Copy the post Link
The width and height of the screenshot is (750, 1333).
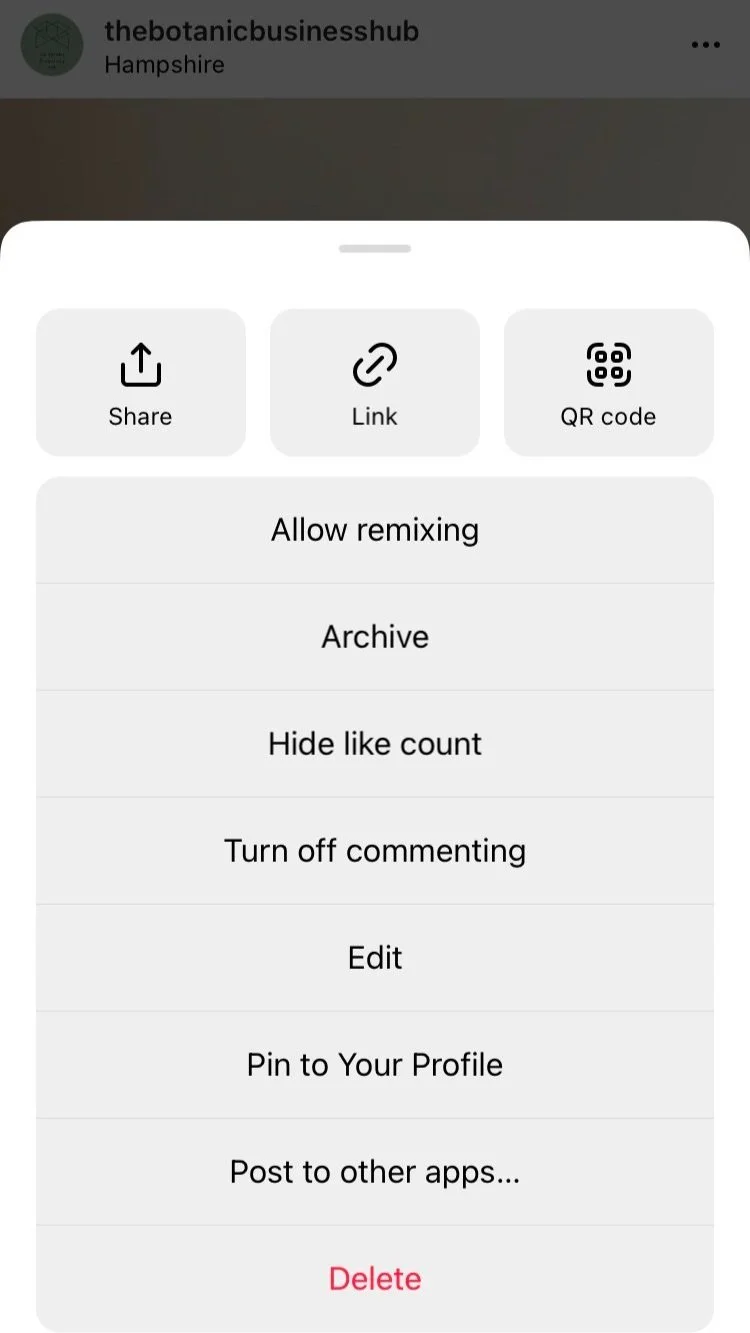[x=375, y=382]
